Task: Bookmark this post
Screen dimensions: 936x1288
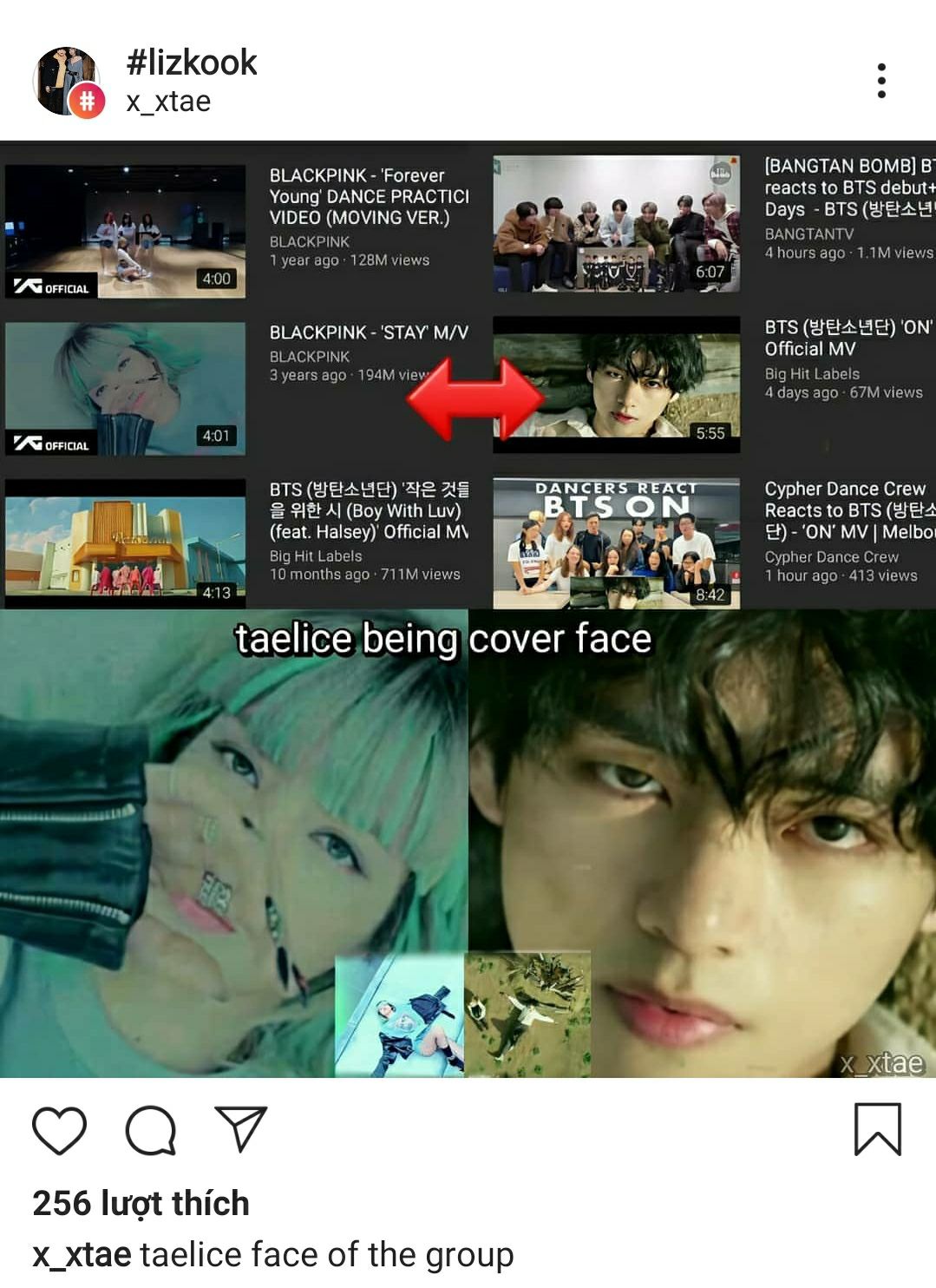Action: pyautogui.click(x=877, y=1129)
